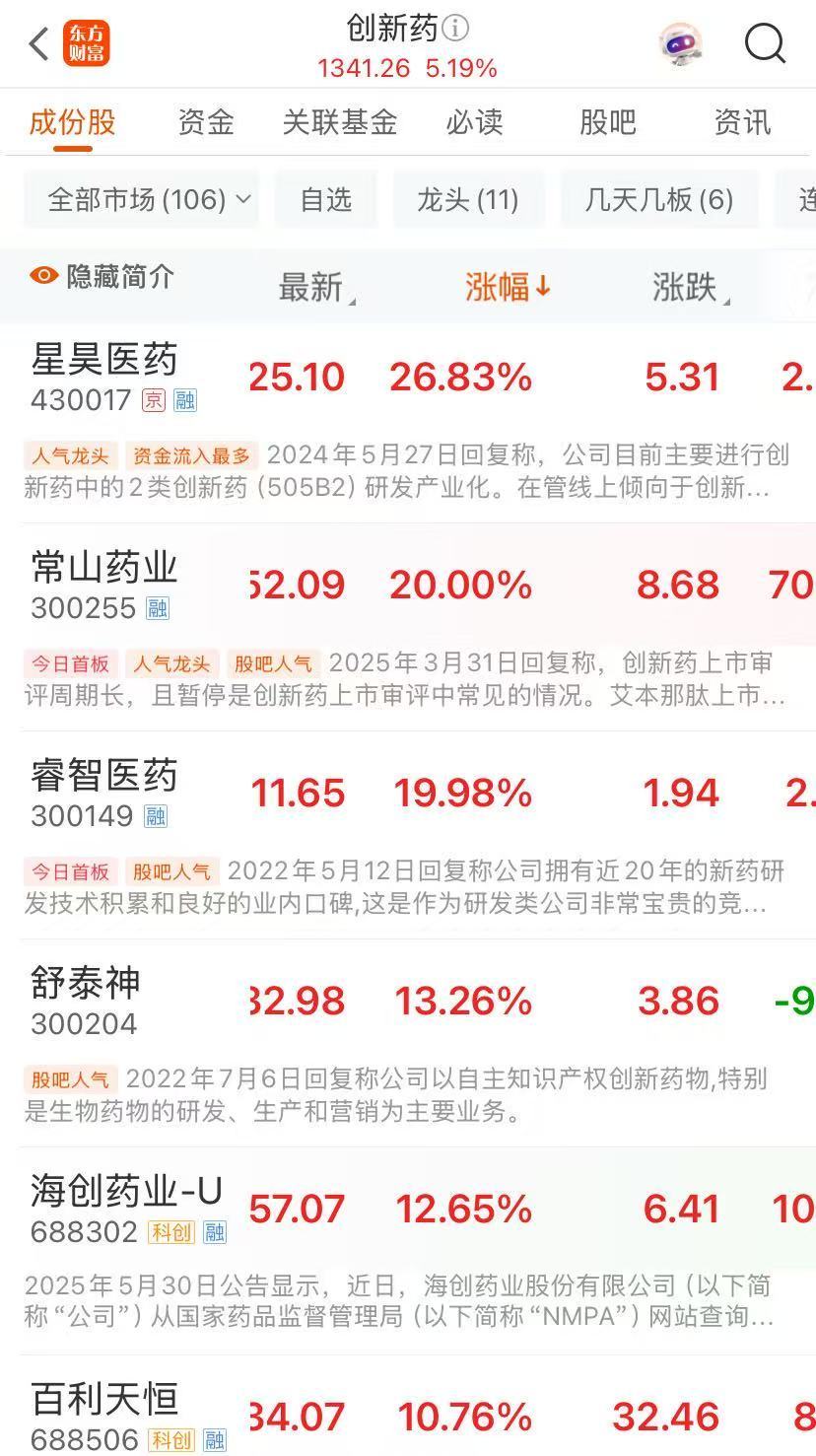Toggle 隐藏简介 eye option
This screenshot has height=1456, width=816.
[x=102, y=277]
